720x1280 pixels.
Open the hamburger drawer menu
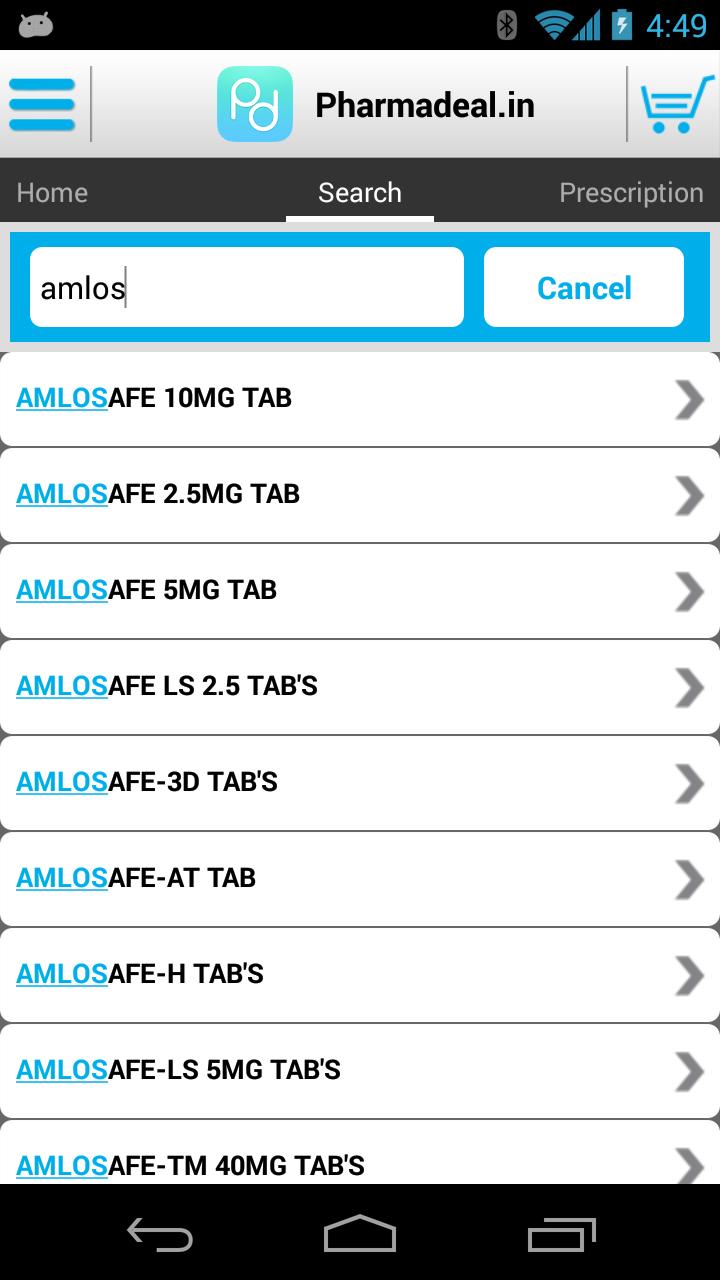[42, 104]
